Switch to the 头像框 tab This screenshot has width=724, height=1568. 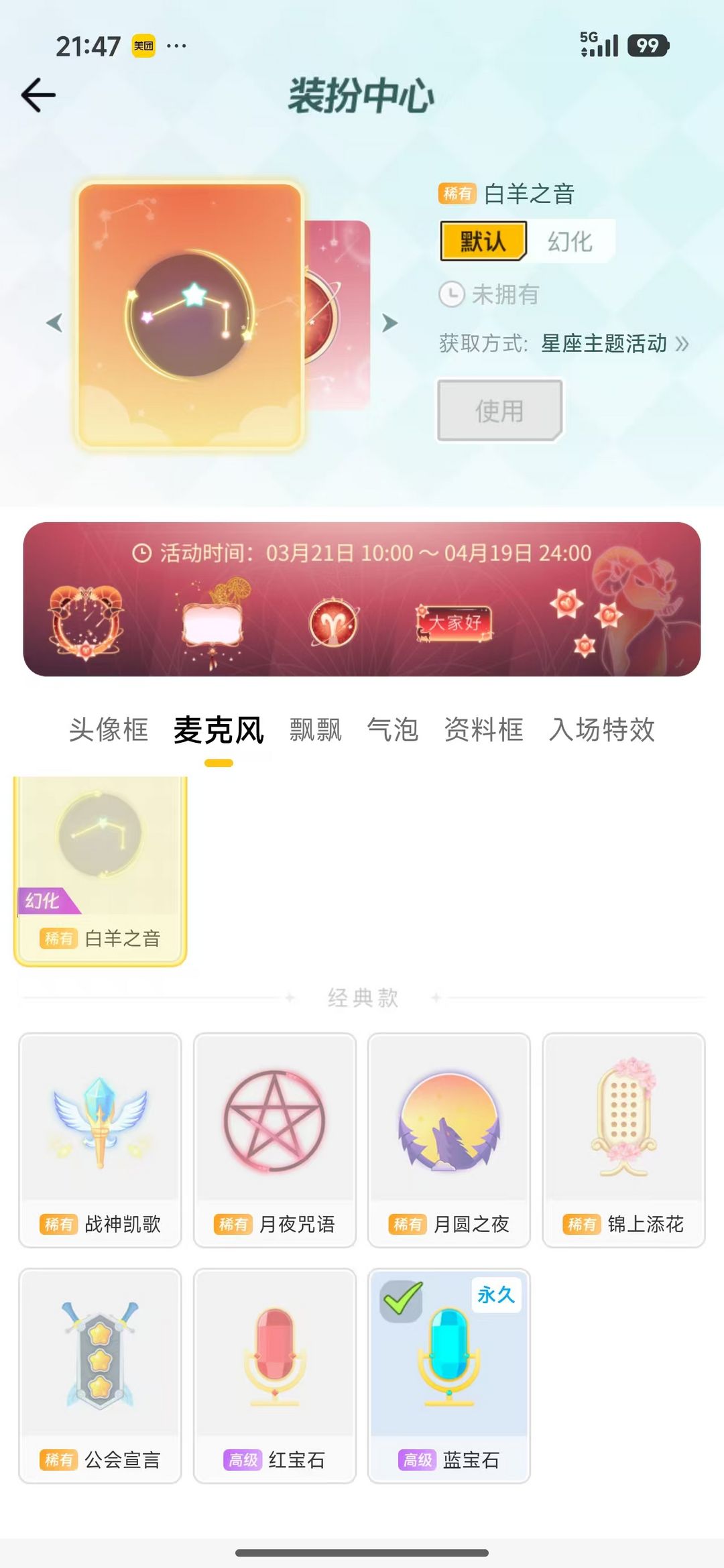109,731
